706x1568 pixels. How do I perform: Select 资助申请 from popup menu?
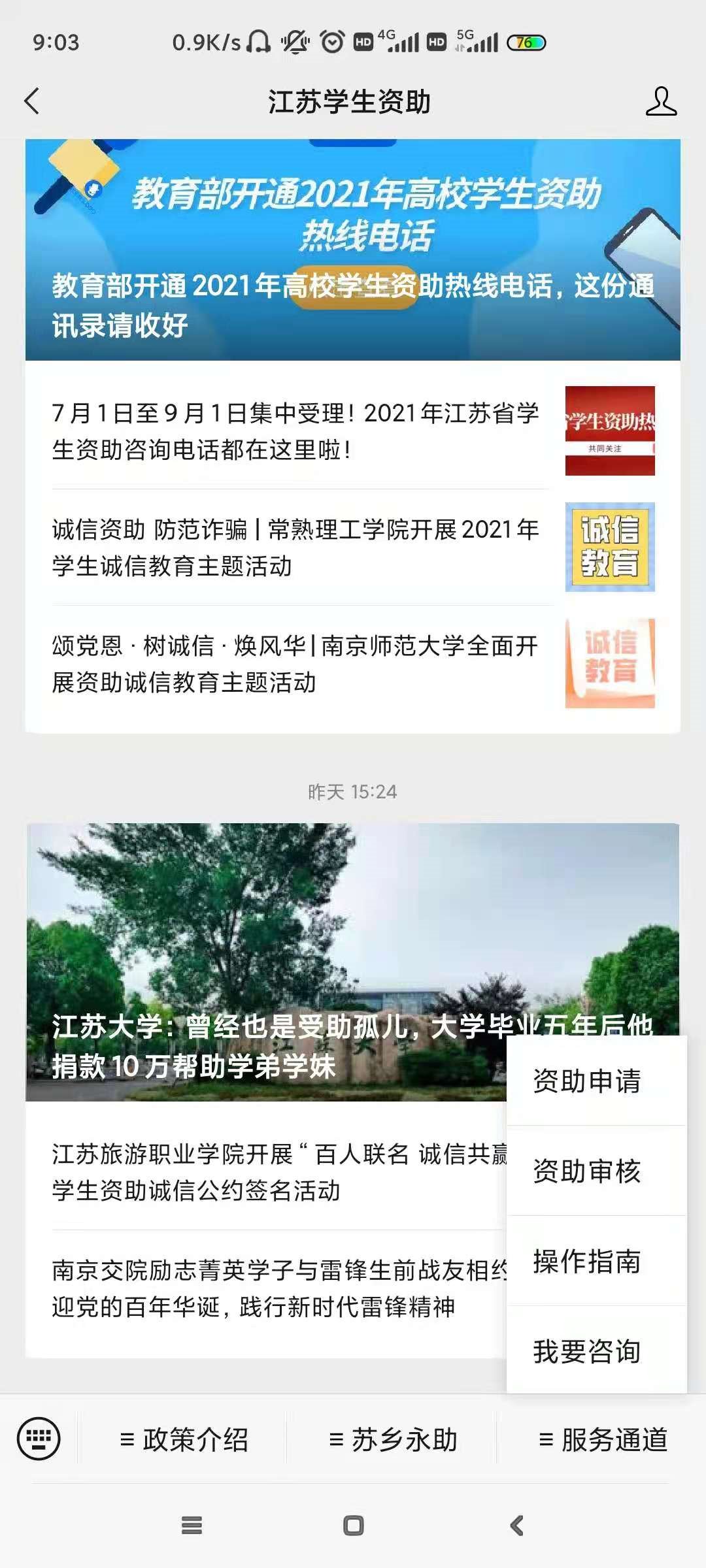coord(586,1081)
